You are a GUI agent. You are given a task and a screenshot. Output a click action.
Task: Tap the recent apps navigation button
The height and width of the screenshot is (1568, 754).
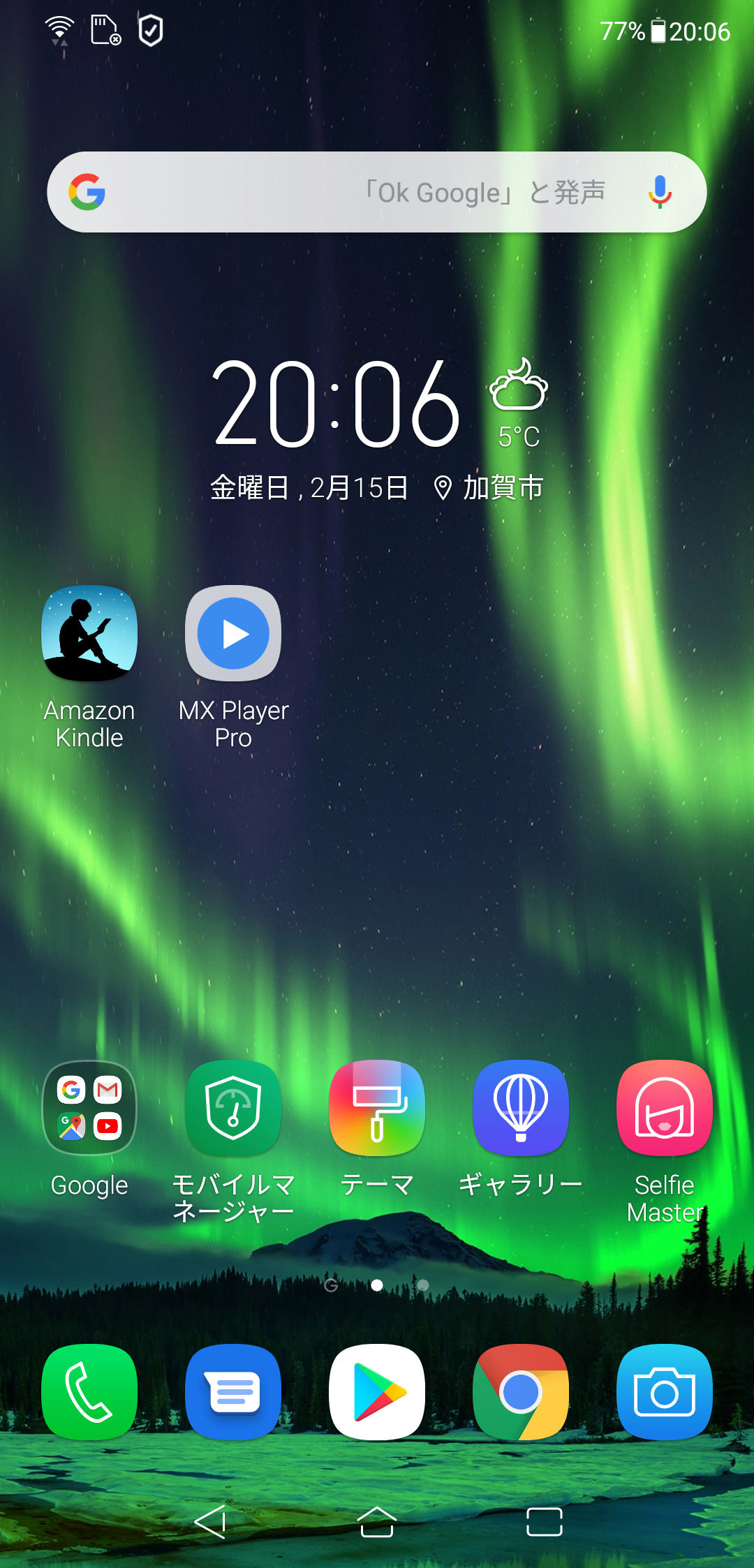click(x=545, y=1522)
